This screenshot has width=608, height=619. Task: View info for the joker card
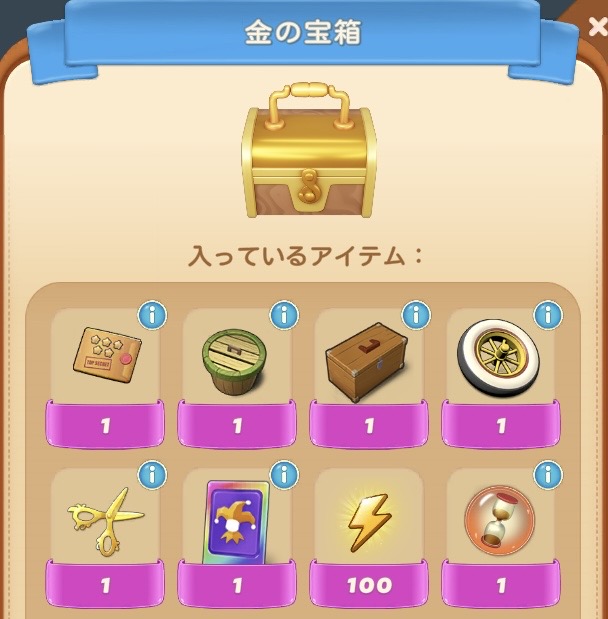284,475
